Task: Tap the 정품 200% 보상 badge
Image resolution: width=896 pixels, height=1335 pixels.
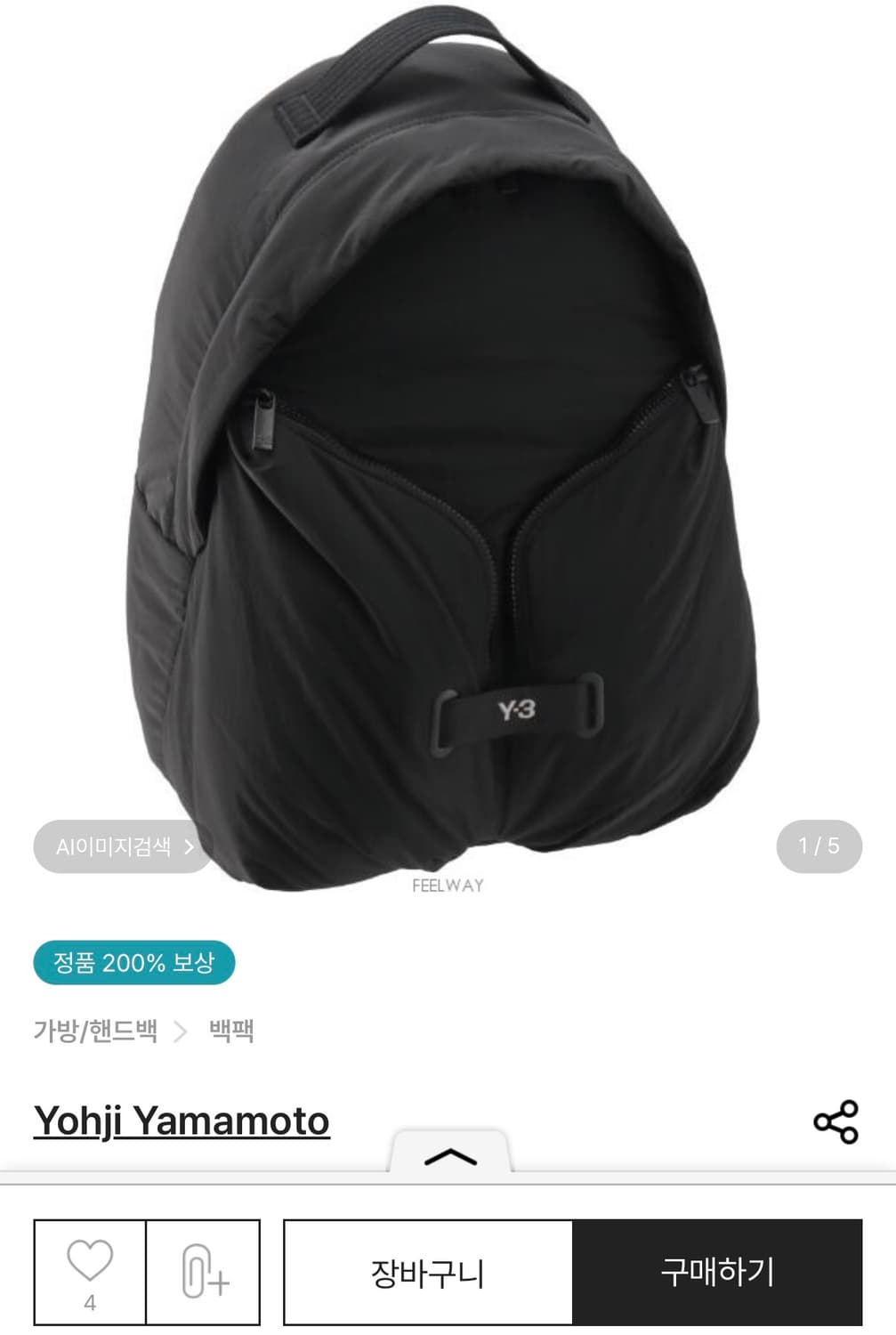Action: pos(133,963)
